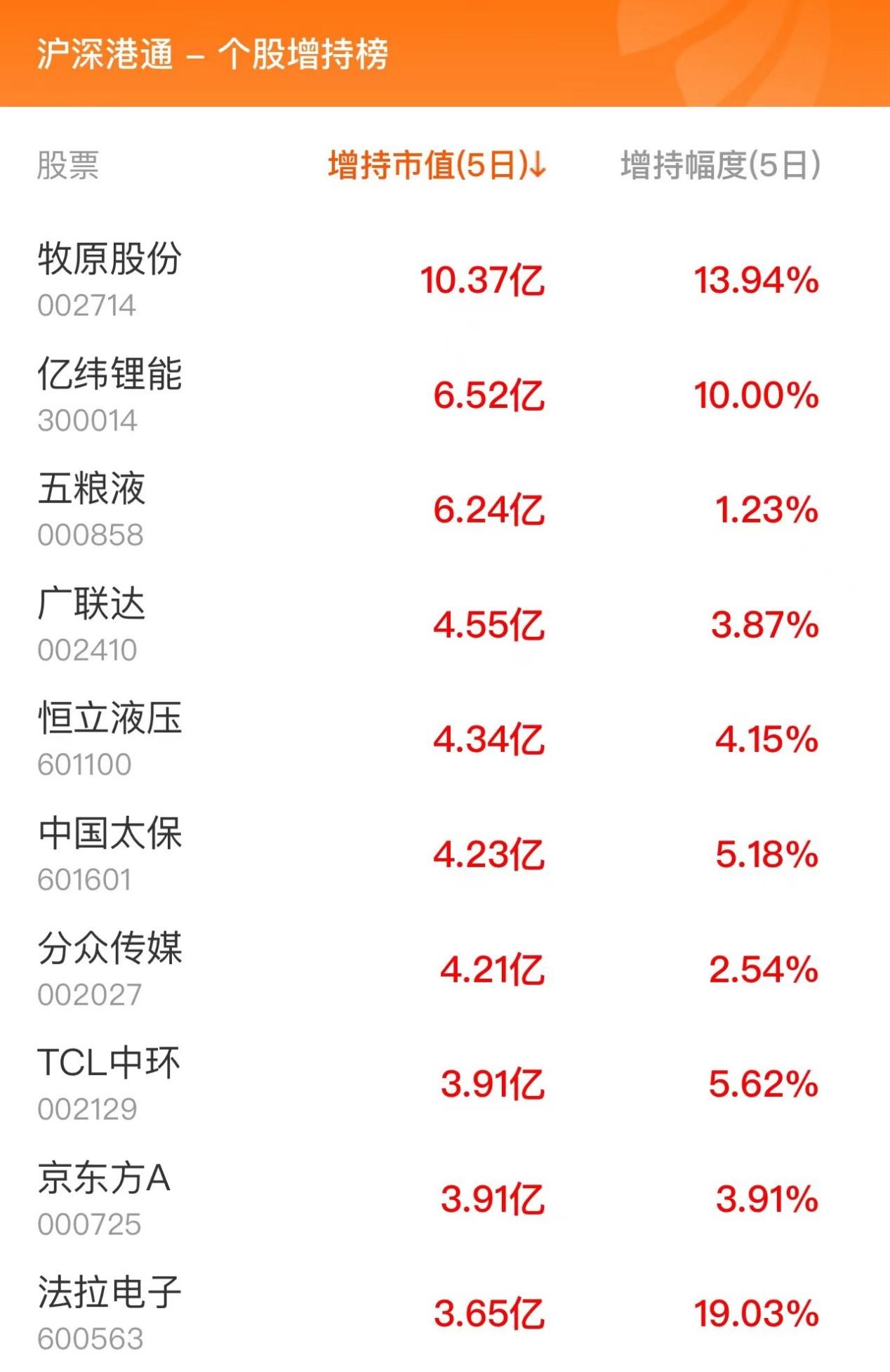This screenshot has width=890, height=1372.
Task: Open 牧原股份 stock details
Action: pos(109,260)
